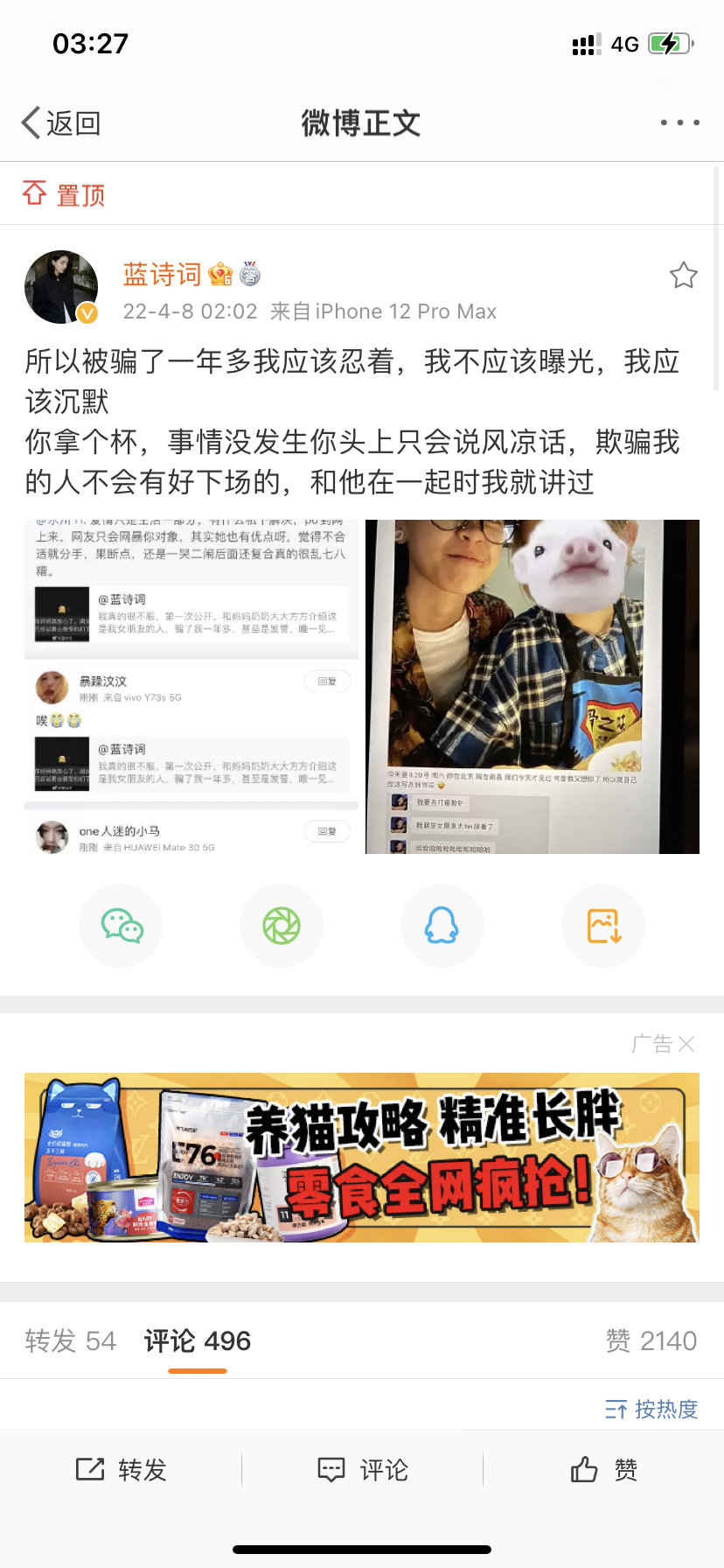The height and width of the screenshot is (1568, 724).
Task: View the comments screenshot image
Action: point(191,687)
